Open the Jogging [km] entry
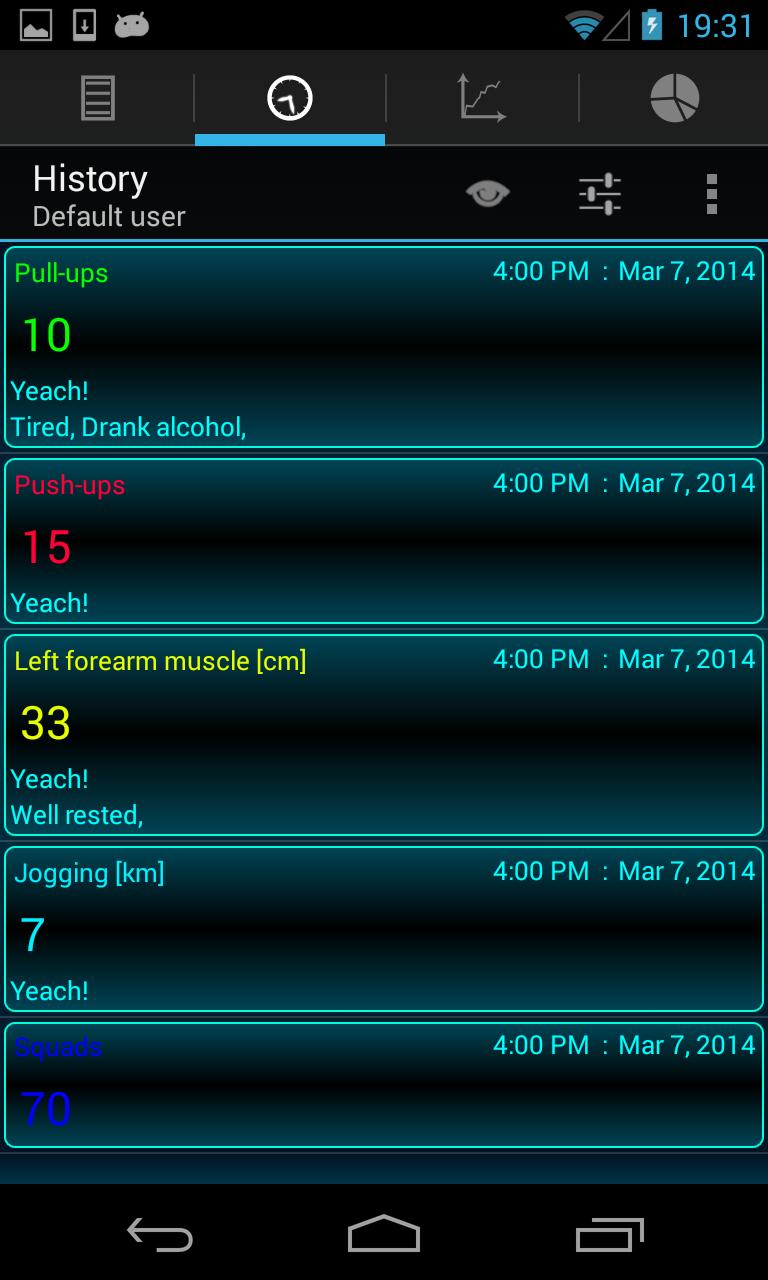768x1280 pixels. [x=384, y=928]
